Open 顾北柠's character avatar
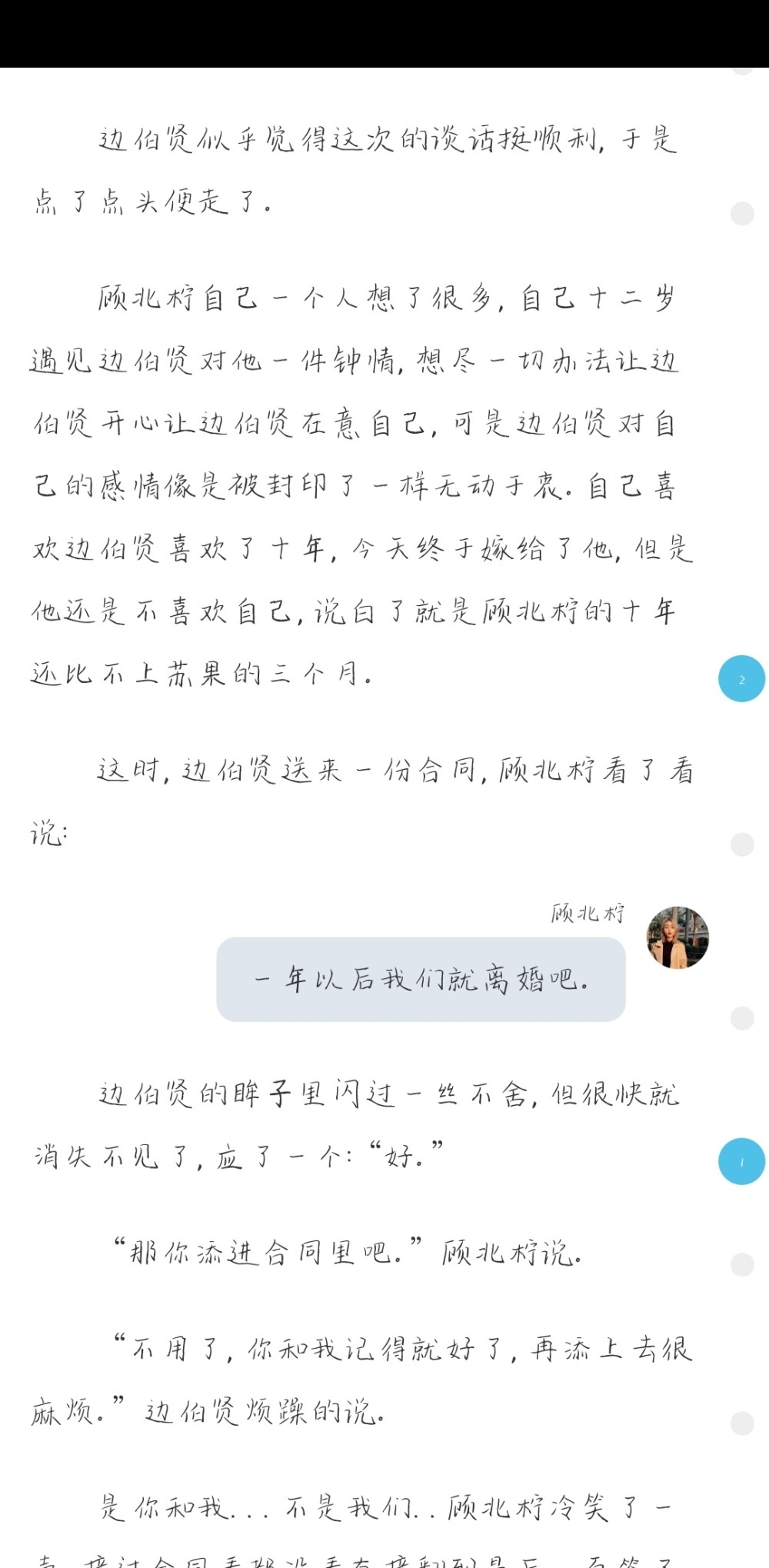769x1568 pixels. (677, 937)
